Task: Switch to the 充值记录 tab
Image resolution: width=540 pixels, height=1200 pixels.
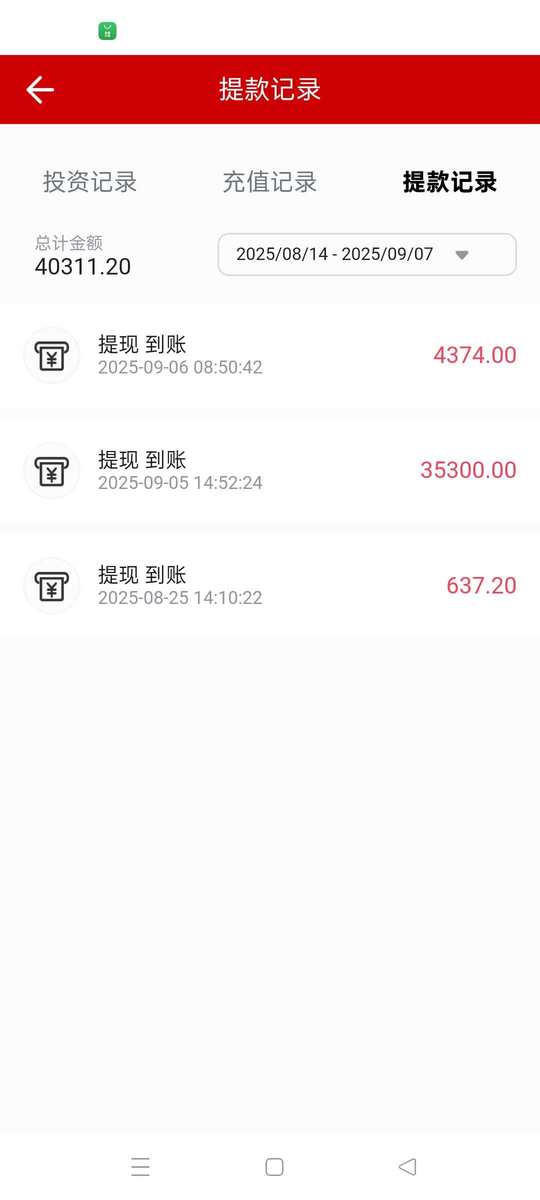Action: pyautogui.click(x=270, y=182)
